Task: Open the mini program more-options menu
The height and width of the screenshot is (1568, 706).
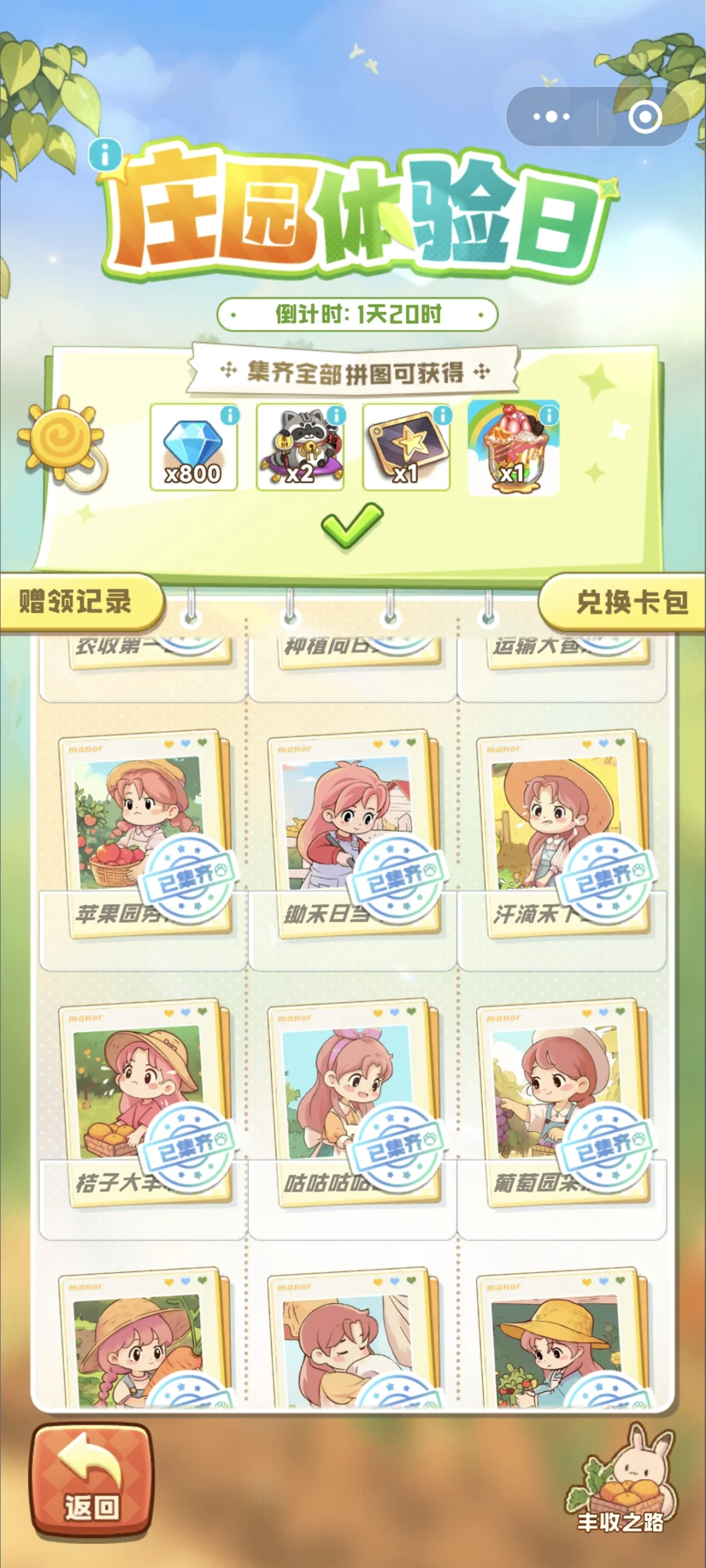Action: click(x=551, y=117)
